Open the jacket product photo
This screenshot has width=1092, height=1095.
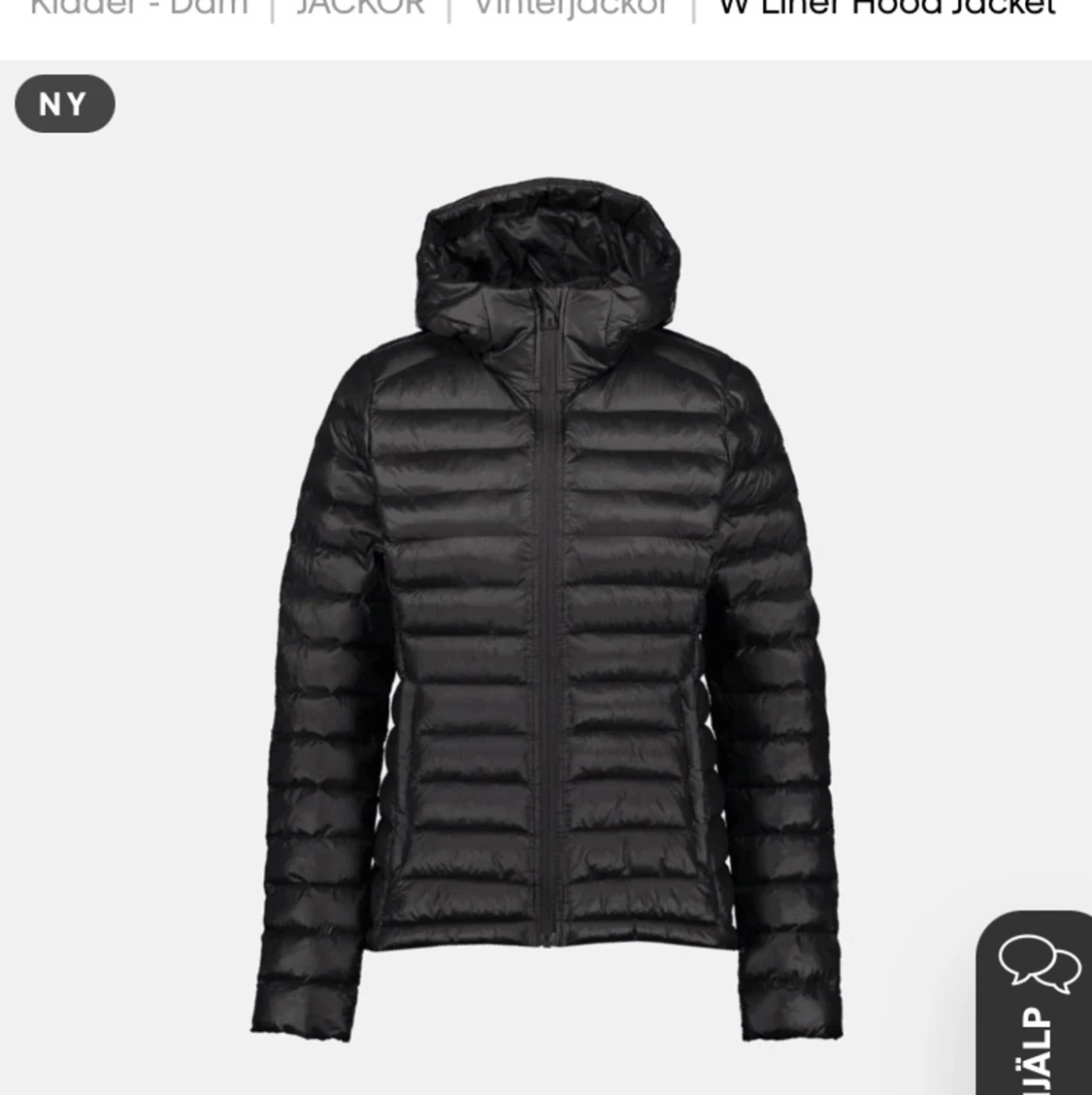pyautogui.click(x=546, y=582)
